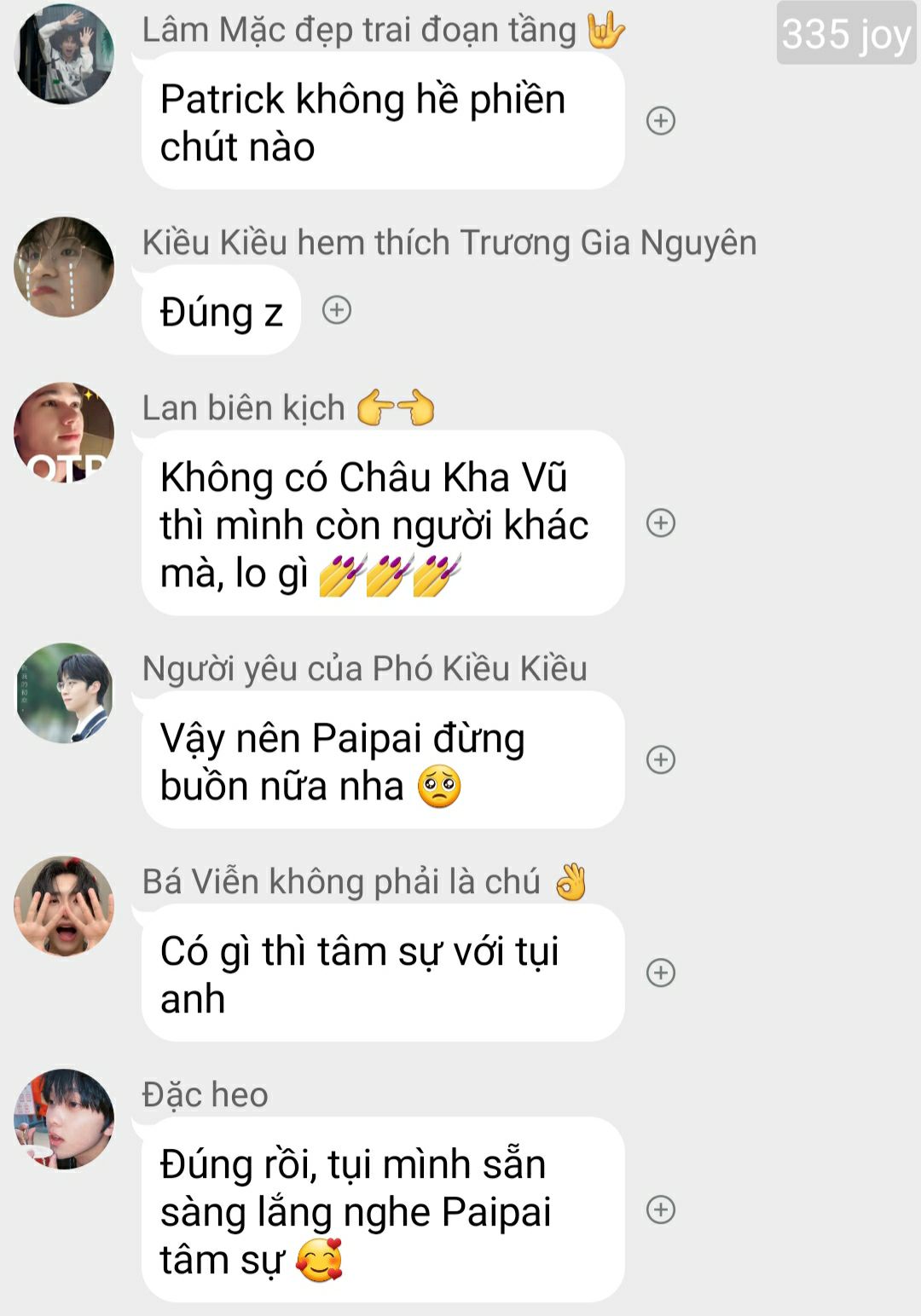Add reaction to "Patrick không hề phiền" message
Image resolution: width=921 pixels, height=1316 pixels.
(661, 121)
